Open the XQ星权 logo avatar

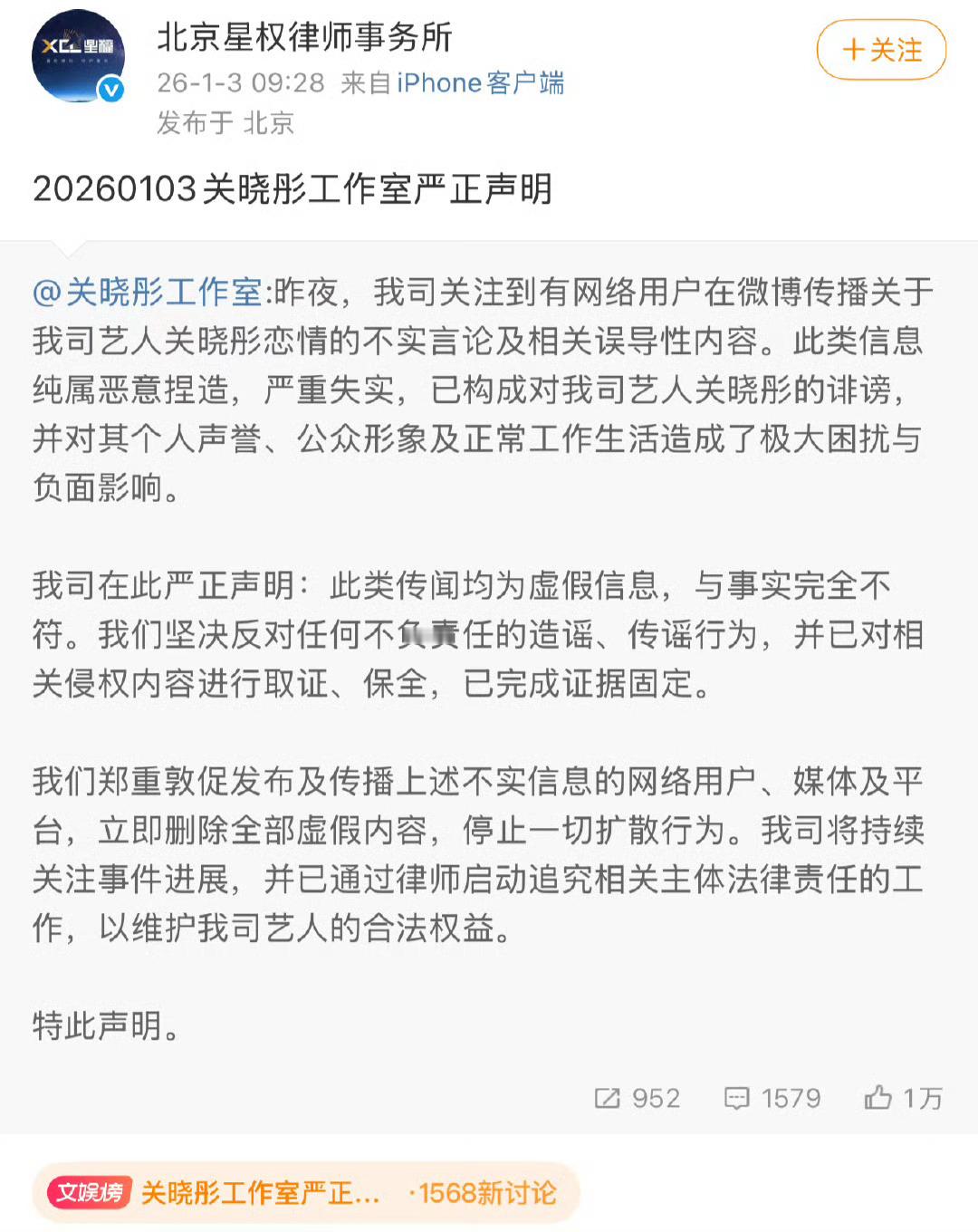point(77,56)
